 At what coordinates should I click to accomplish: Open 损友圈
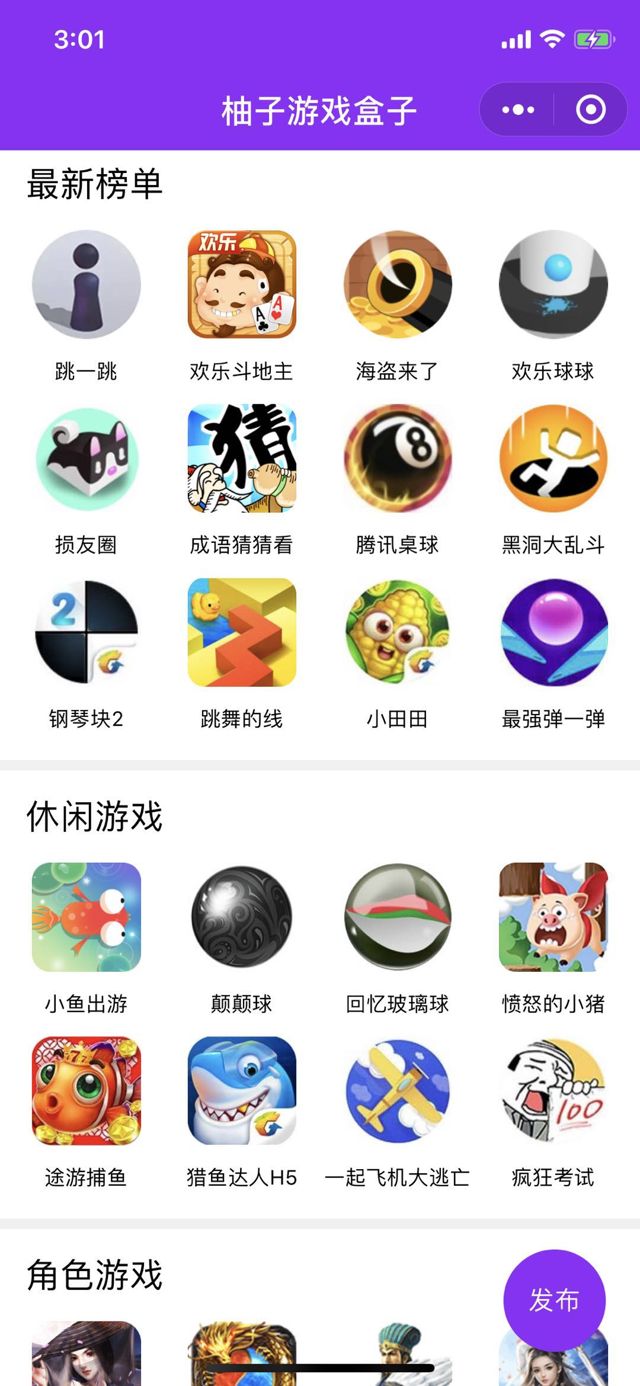pyautogui.click(x=86, y=459)
